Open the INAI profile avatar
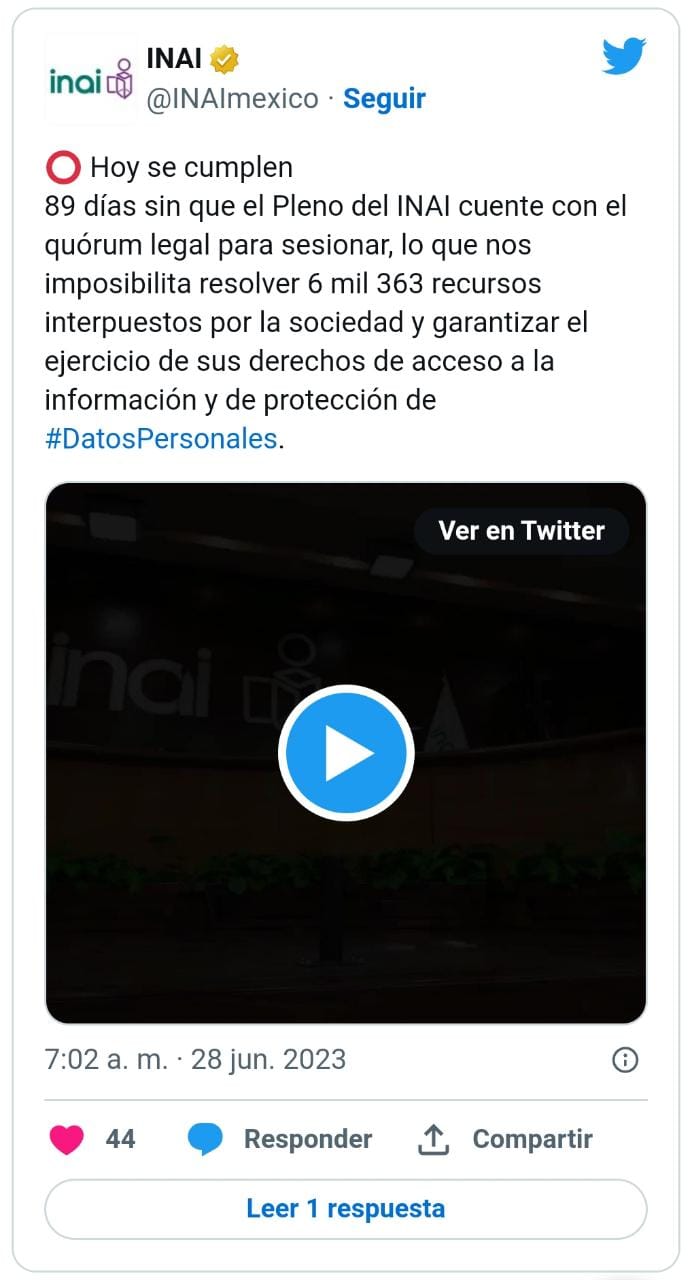 pos(91,79)
